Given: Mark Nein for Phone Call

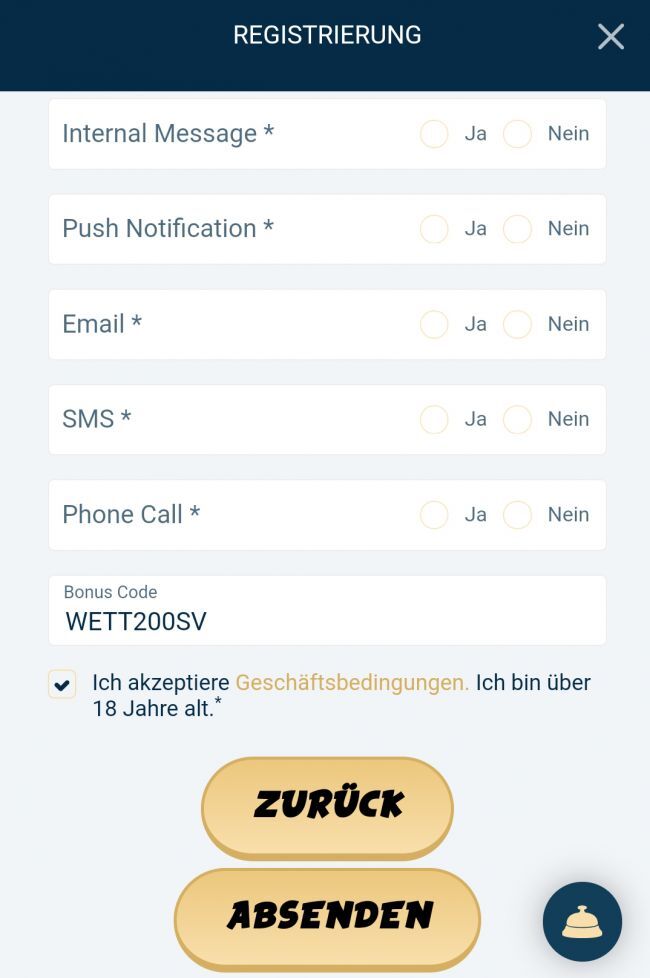Looking at the screenshot, I should [517, 515].
